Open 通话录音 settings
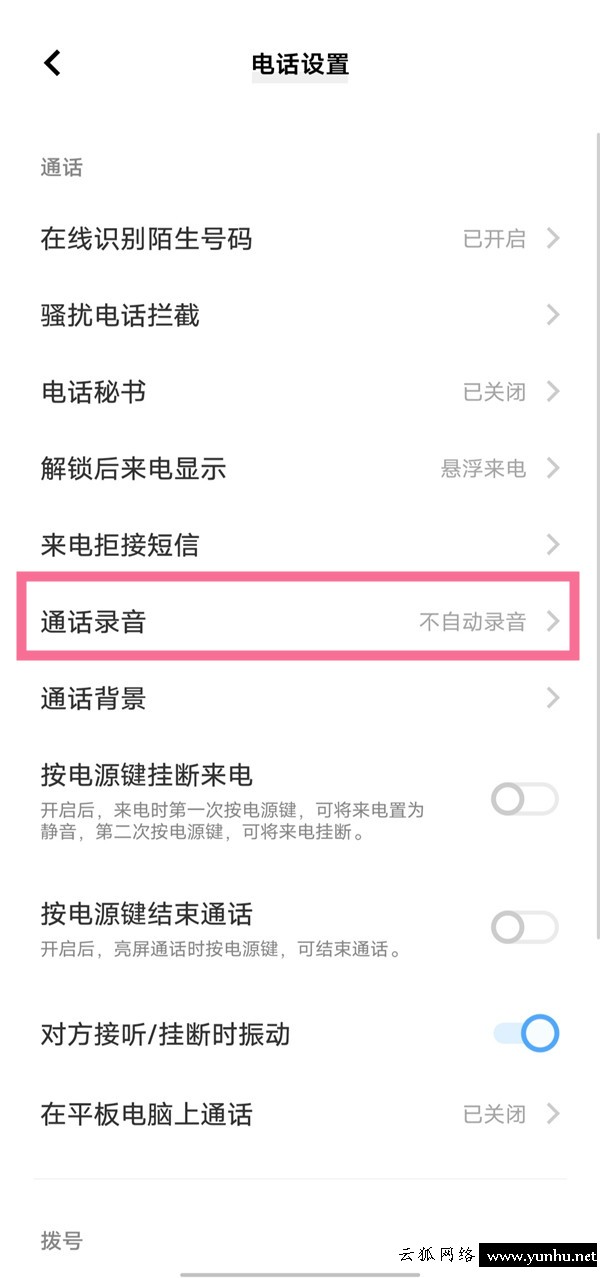Viewport: 600px width, 1278px height. (x=300, y=621)
